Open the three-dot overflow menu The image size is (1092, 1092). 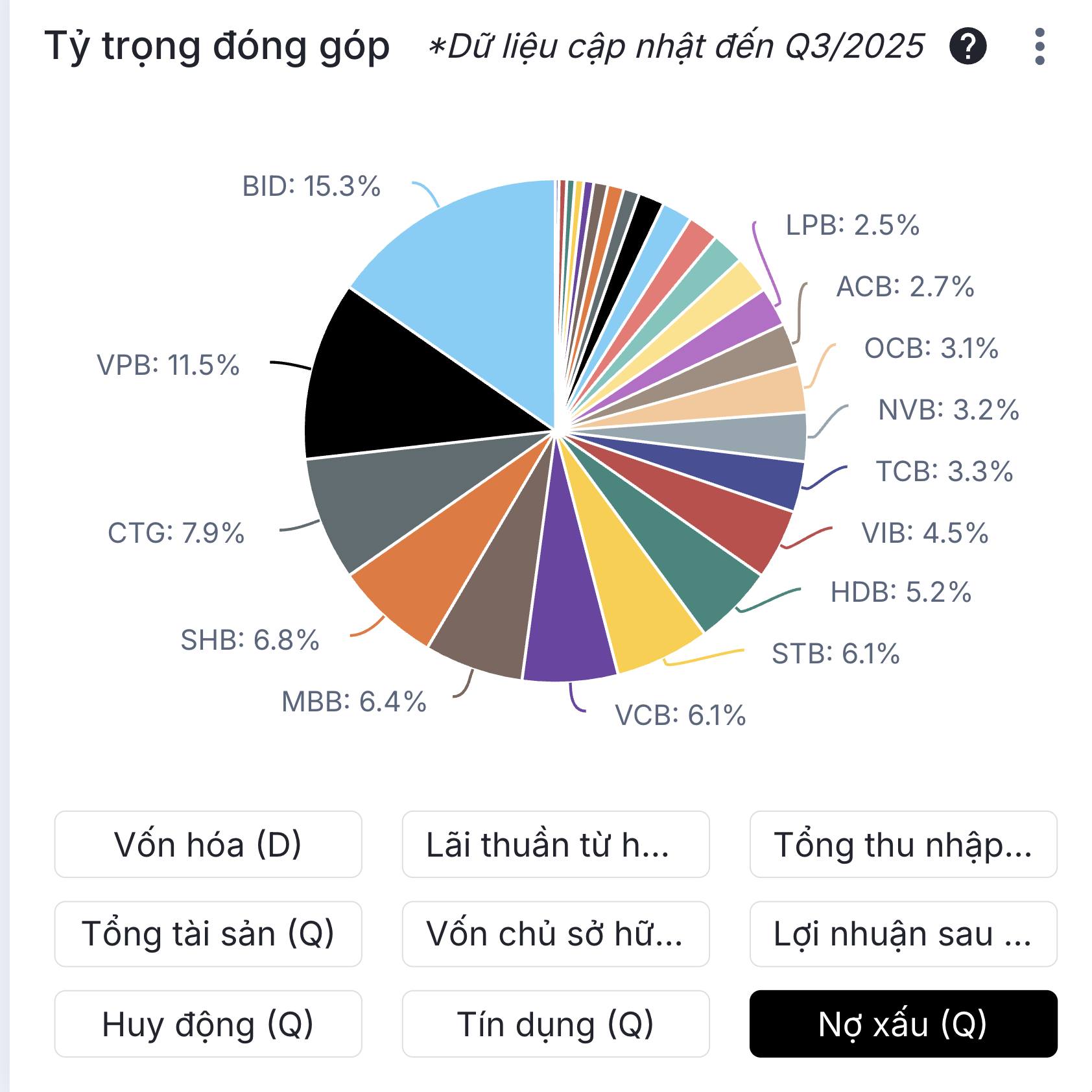(1039, 47)
